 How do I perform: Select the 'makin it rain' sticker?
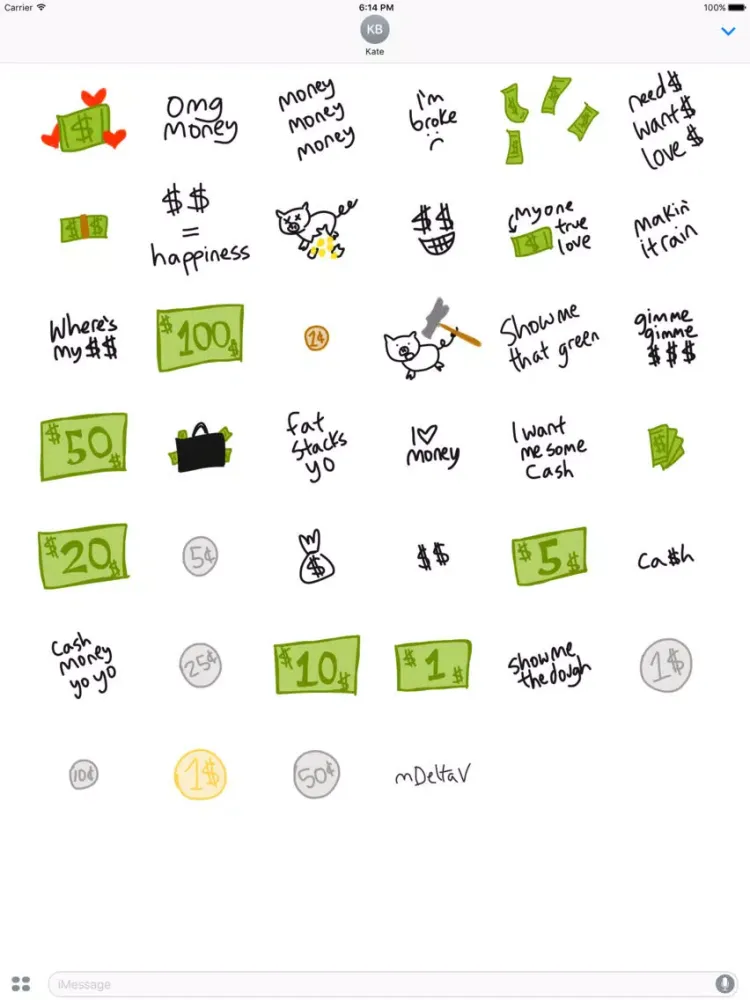(x=663, y=229)
